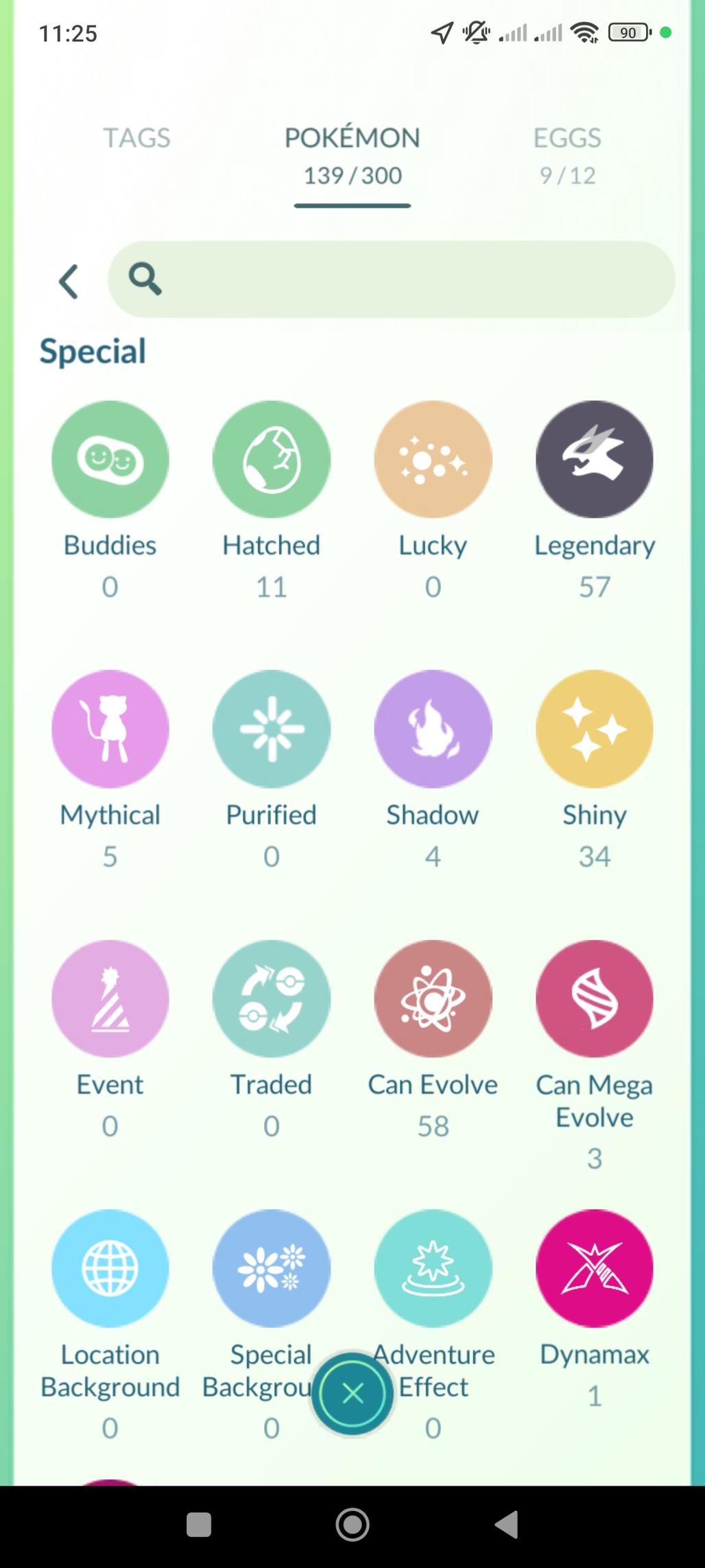Image resolution: width=705 pixels, height=1568 pixels.
Task: Select the Hatched filter
Action: [272, 459]
